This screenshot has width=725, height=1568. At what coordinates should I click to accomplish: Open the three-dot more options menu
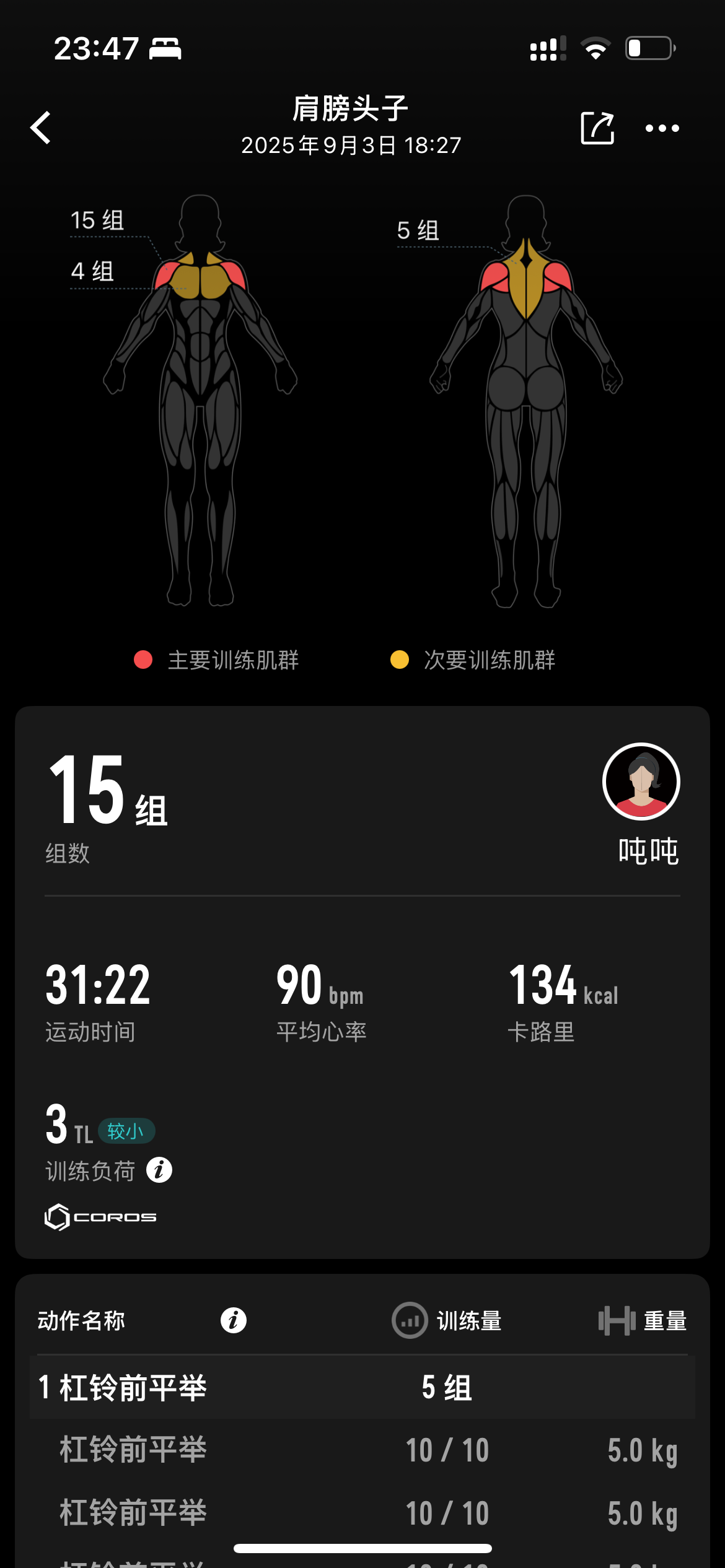tap(662, 128)
